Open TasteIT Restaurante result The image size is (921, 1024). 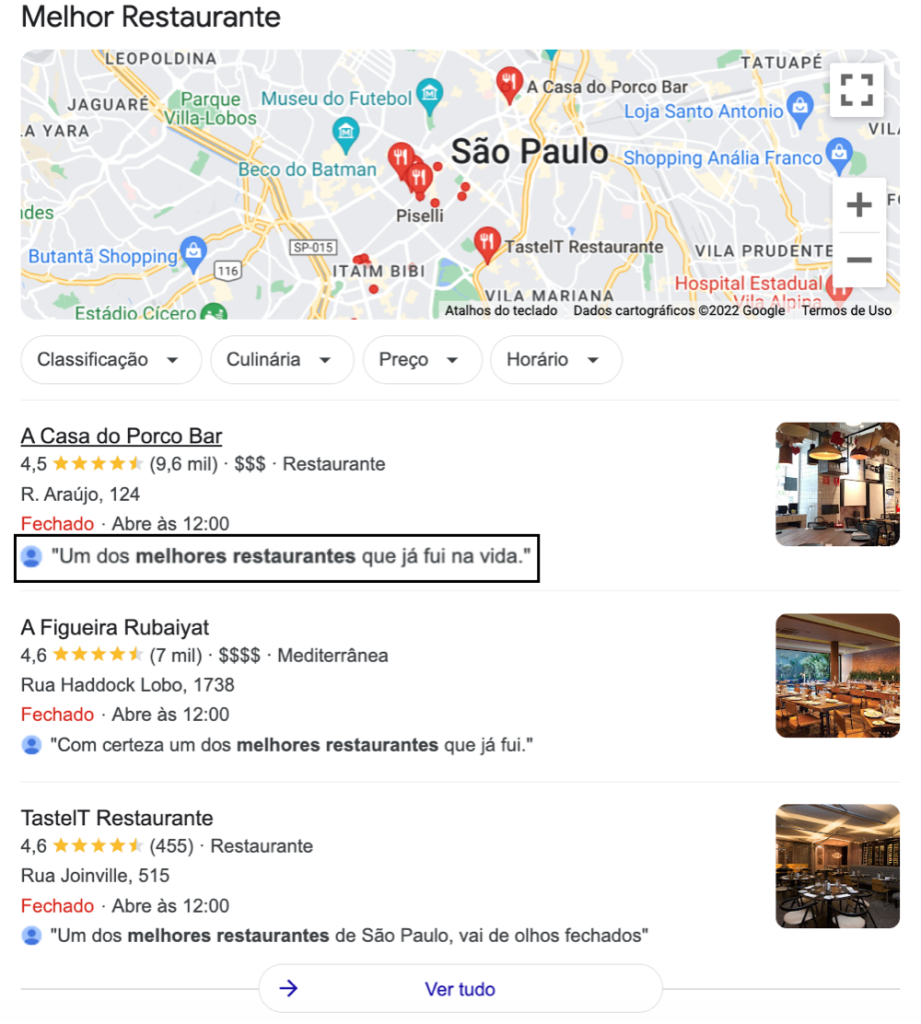coord(116,818)
